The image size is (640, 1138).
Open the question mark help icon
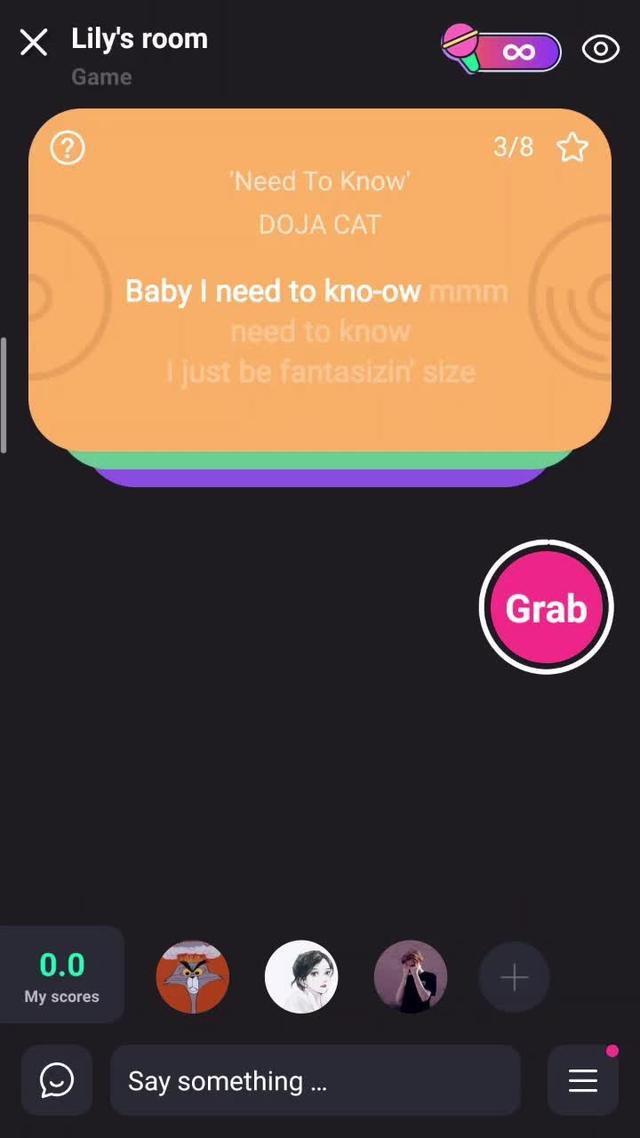coord(67,148)
